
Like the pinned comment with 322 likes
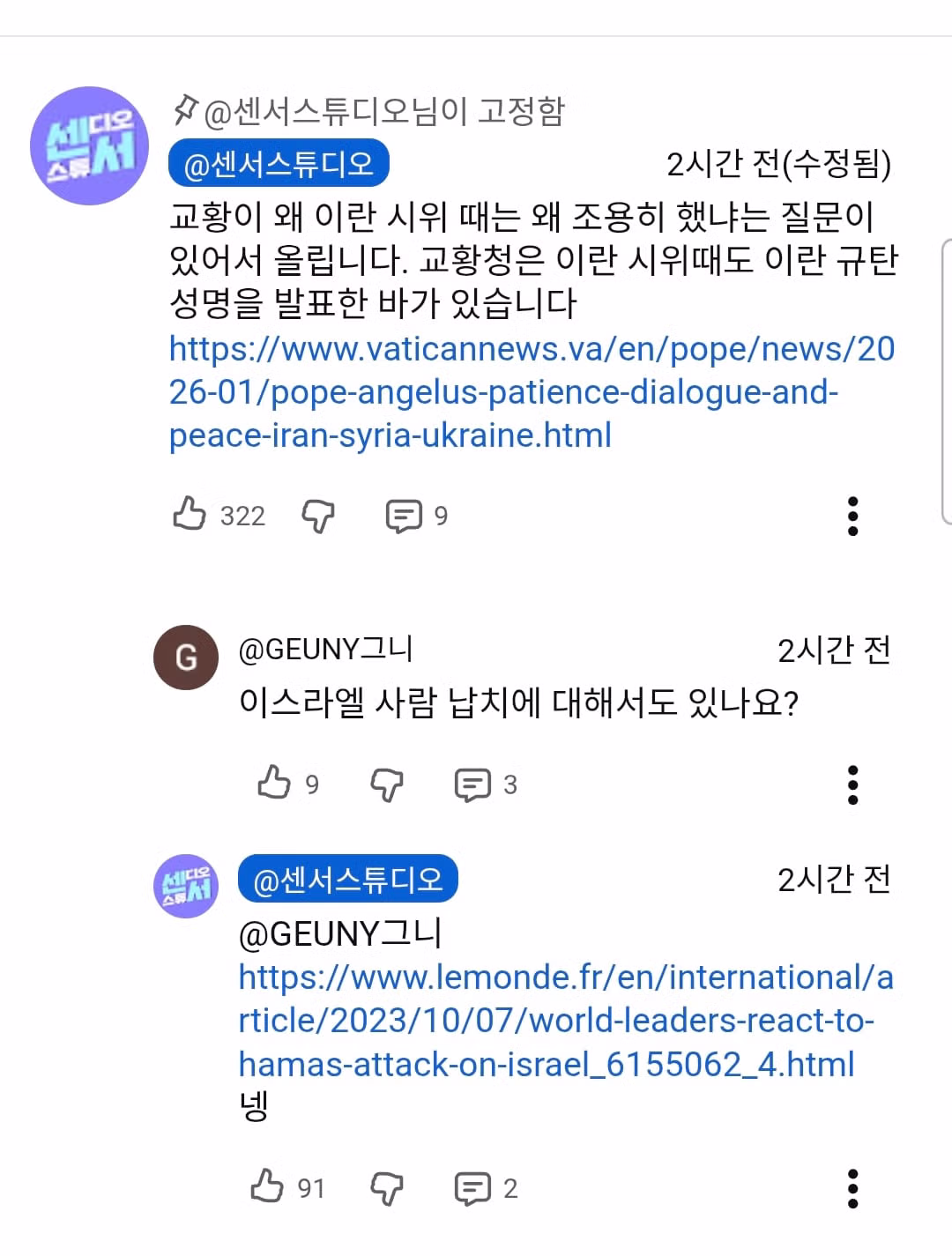tap(190, 514)
